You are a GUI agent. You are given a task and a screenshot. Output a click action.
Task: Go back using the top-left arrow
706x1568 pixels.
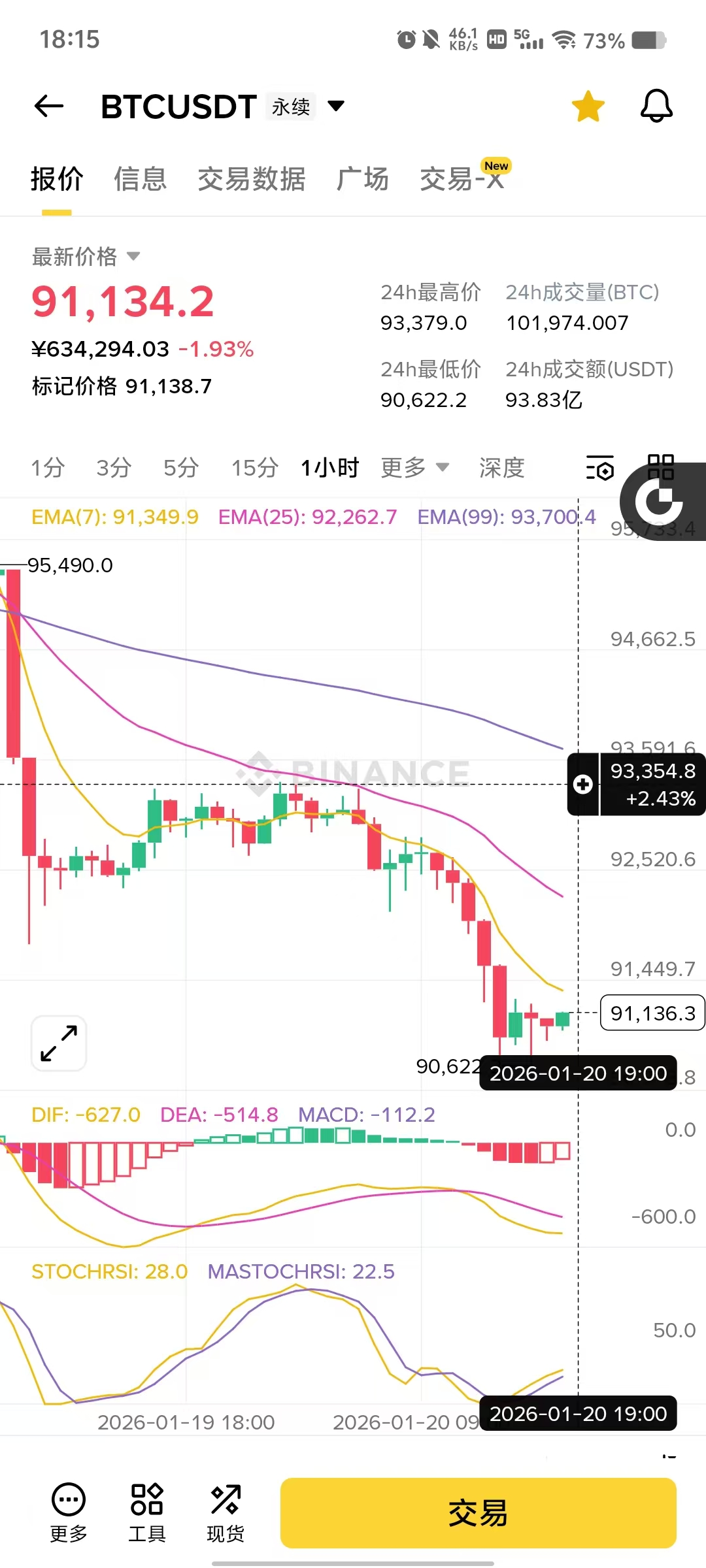49,106
